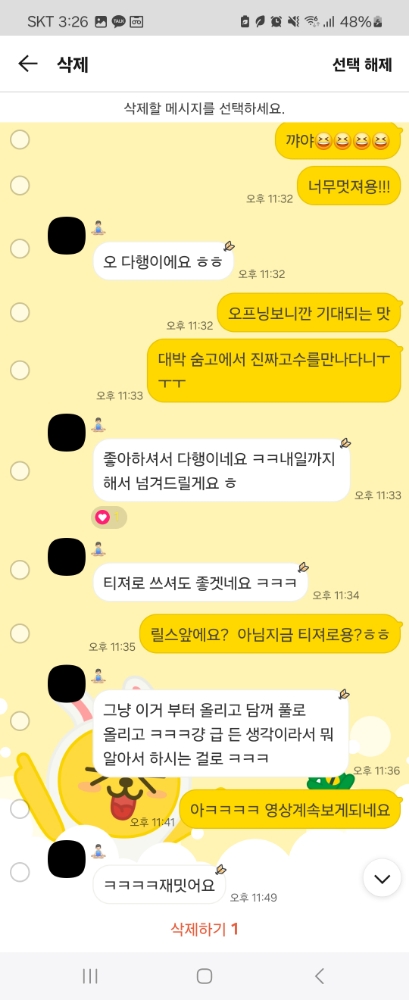The width and height of the screenshot is (409, 1000).
Task: Go to the phone's home screen
Action: point(204,975)
